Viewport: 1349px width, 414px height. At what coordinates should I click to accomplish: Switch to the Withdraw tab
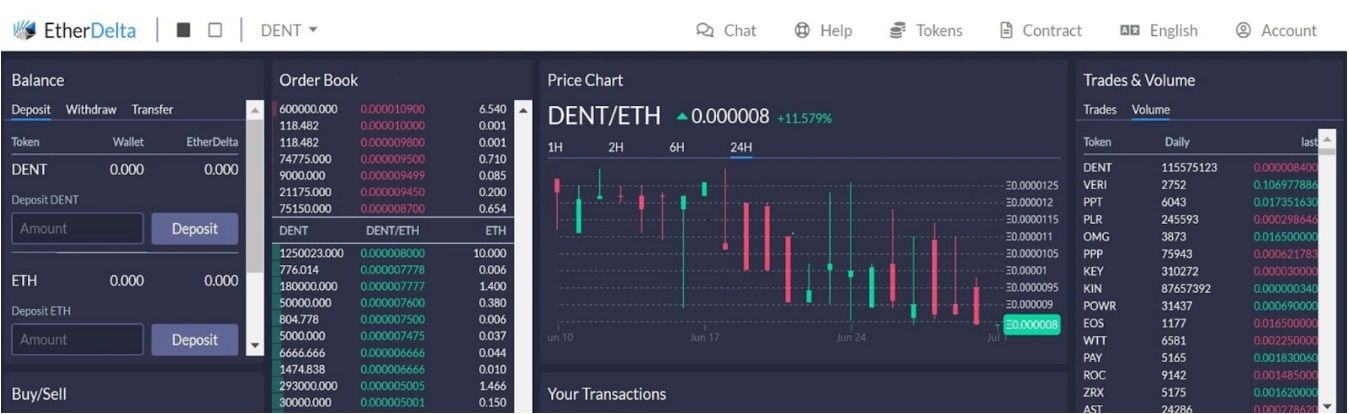point(91,110)
